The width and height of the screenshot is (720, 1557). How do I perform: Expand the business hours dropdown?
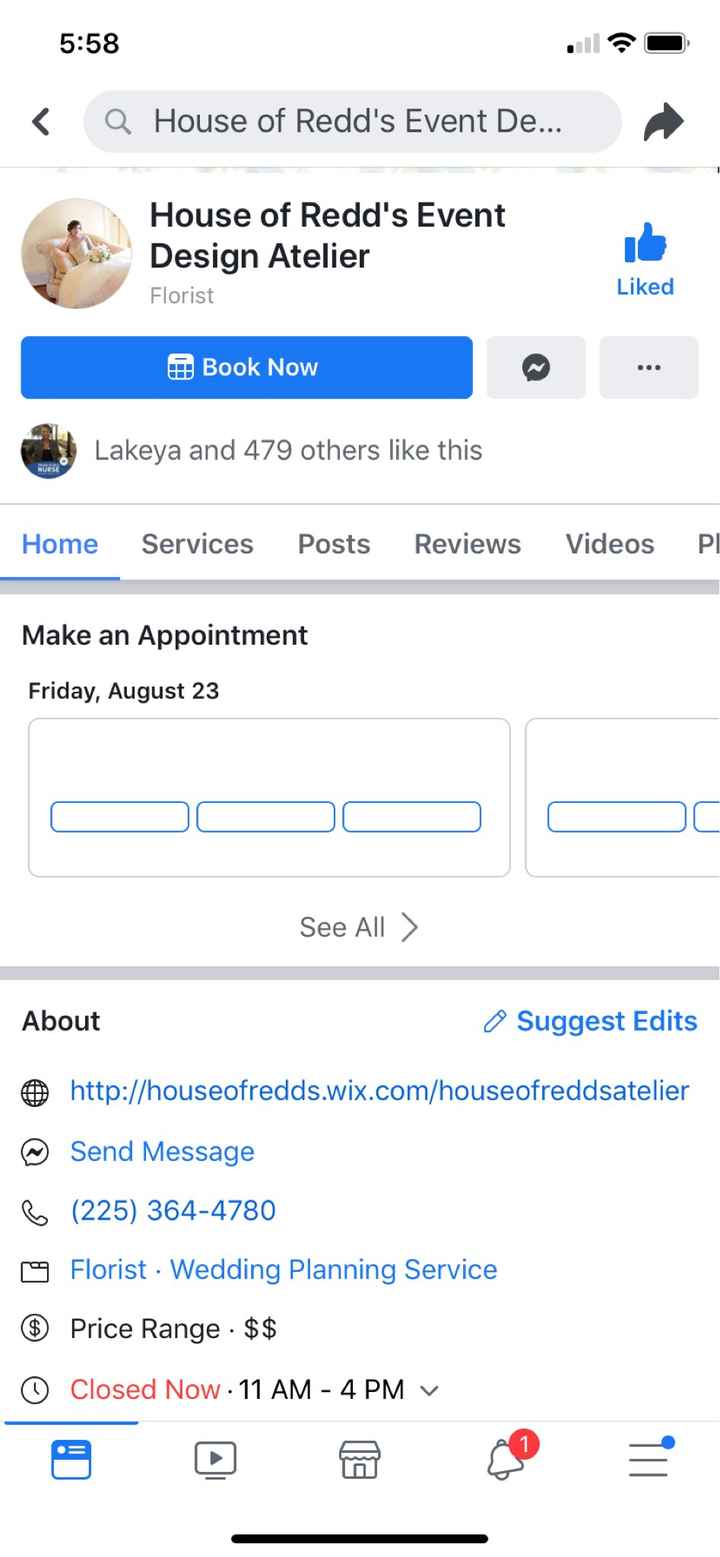(x=429, y=1390)
